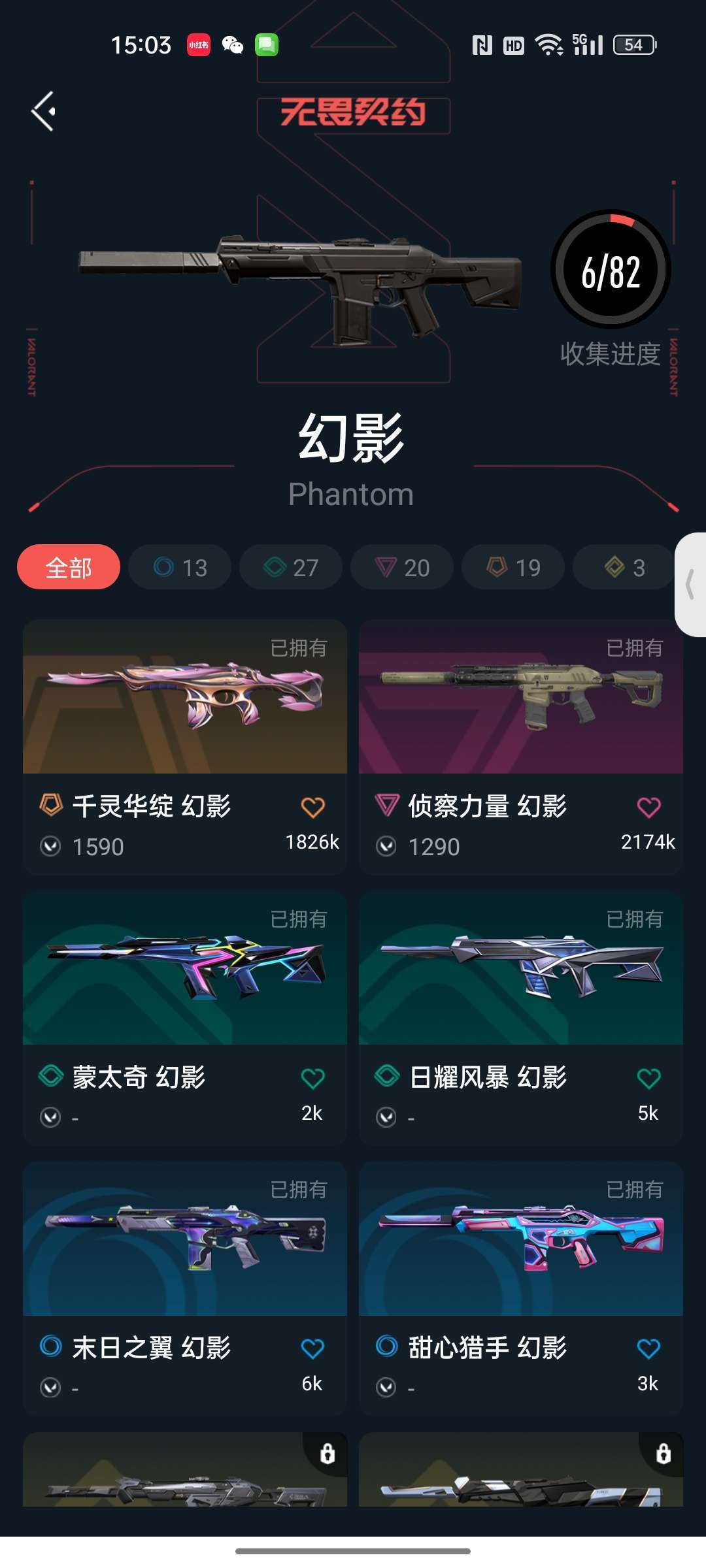
Task: Favorite the 蒙太奇 幻影 skin
Action: (312, 1077)
